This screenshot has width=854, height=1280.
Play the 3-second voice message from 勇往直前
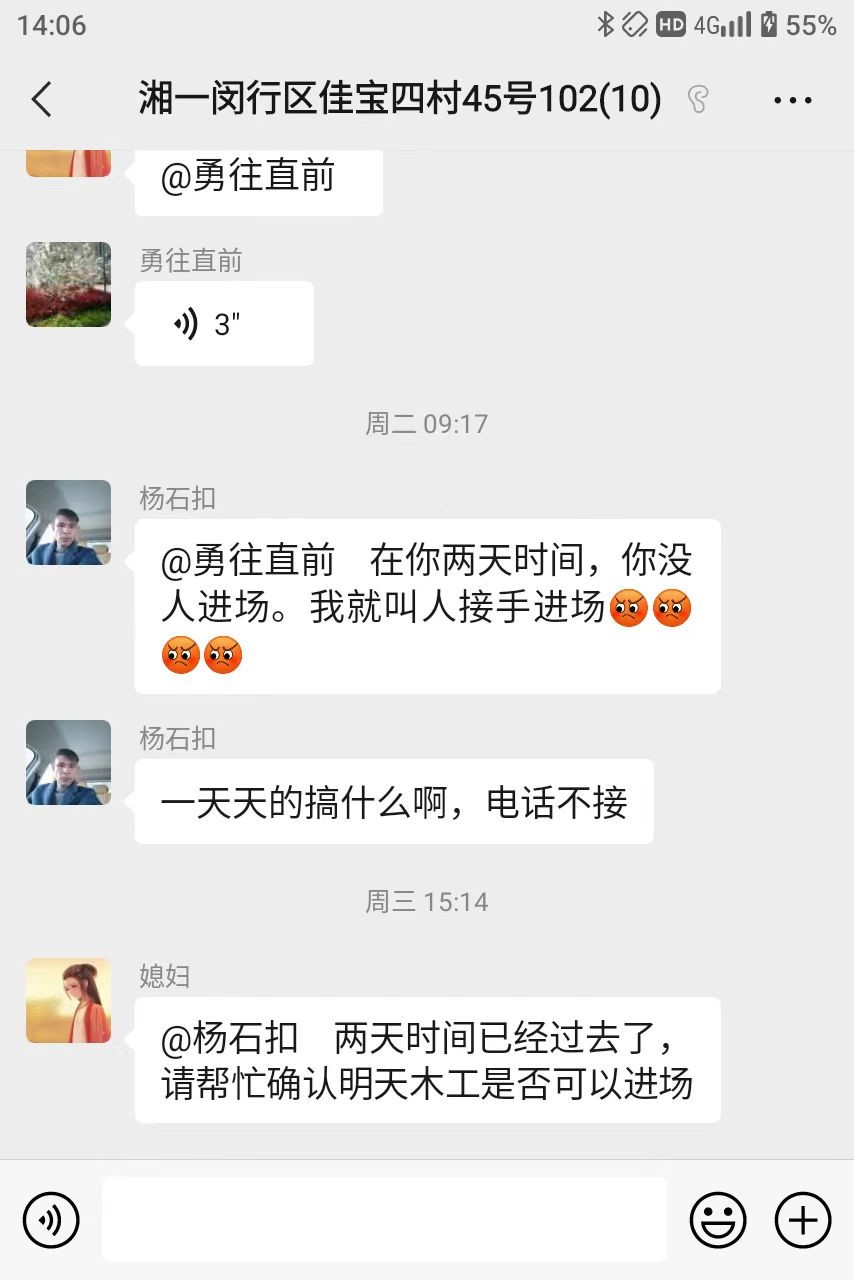pos(224,324)
